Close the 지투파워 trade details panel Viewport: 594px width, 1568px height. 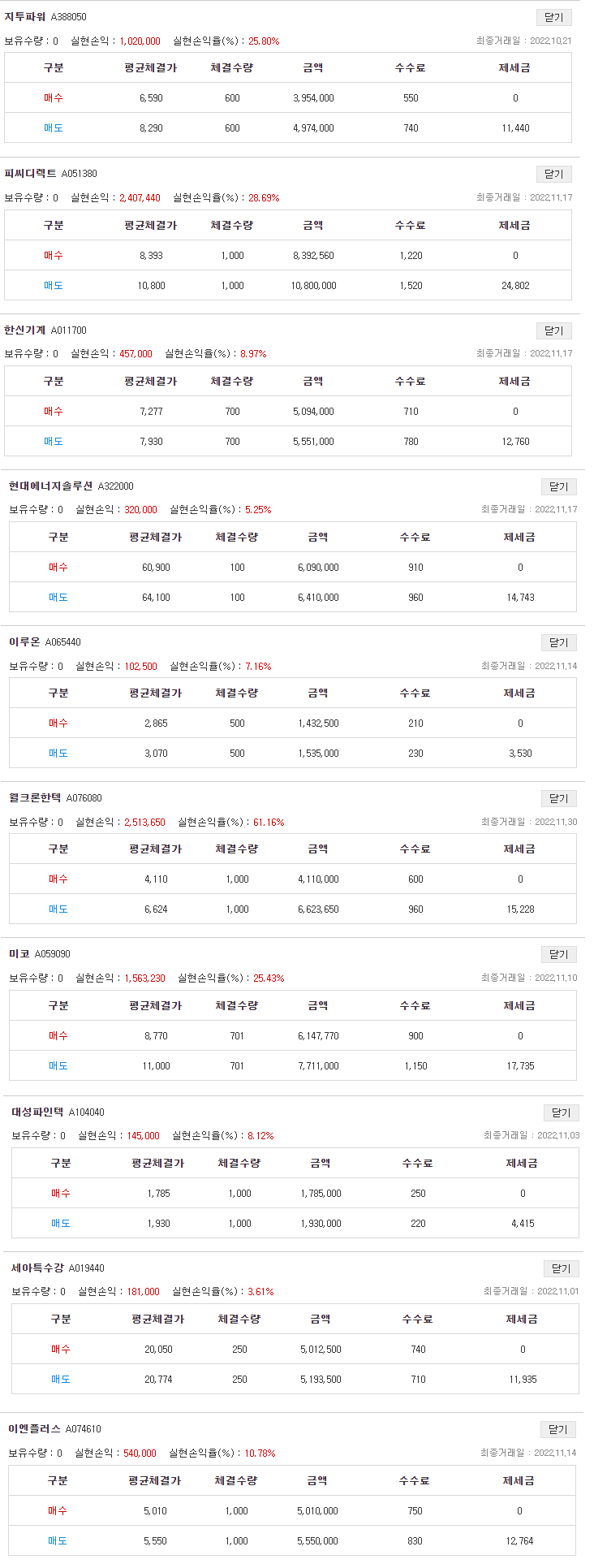click(553, 17)
